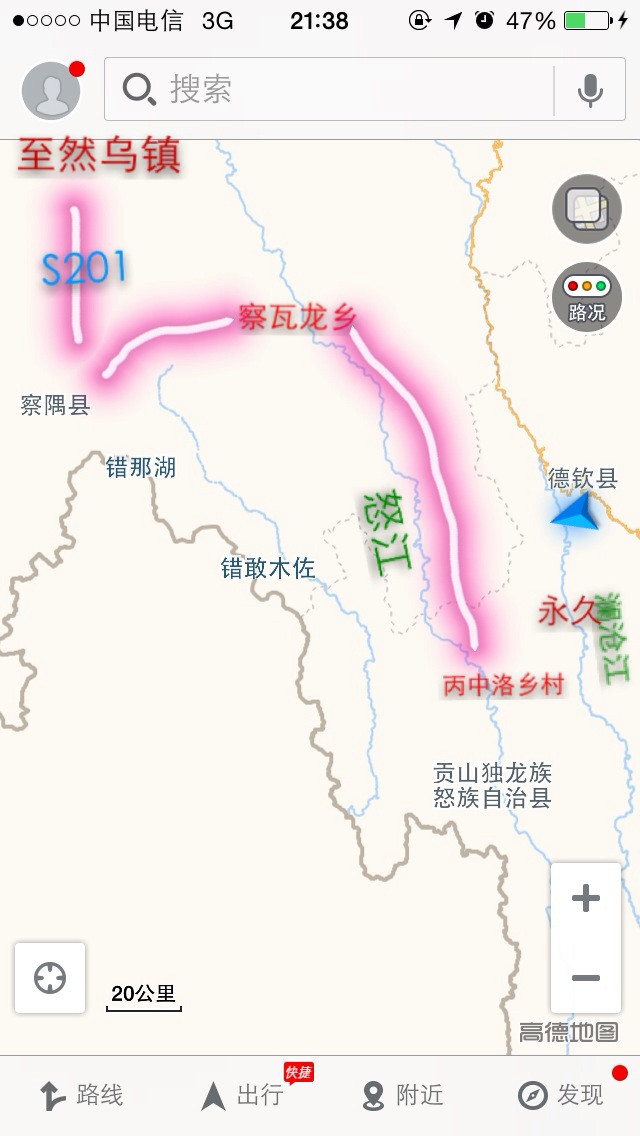Start voice search with microphone icon
This screenshot has height=1136, width=640.
click(x=590, y=91)
